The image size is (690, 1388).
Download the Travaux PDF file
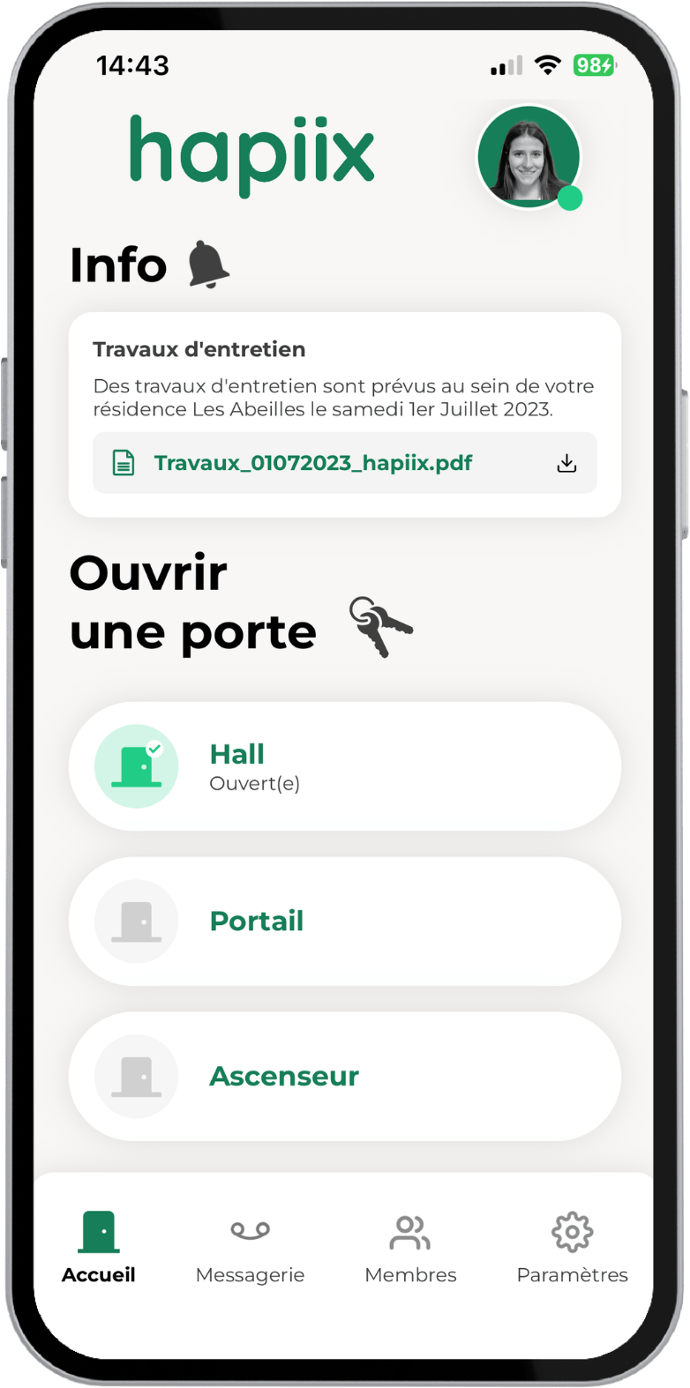(x=567, y=463)
